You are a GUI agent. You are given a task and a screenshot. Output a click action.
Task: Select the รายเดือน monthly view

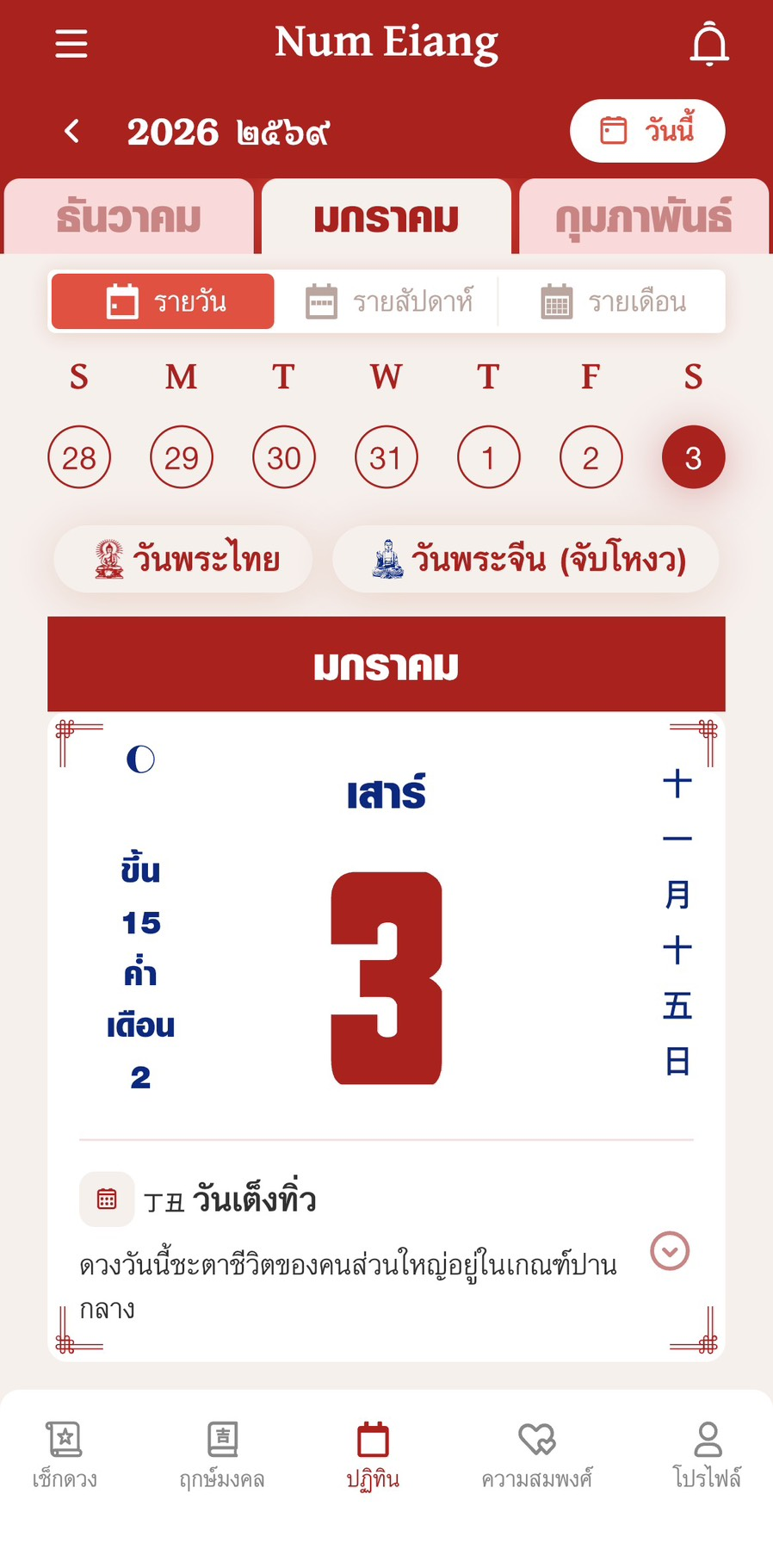pyautogui.click(x=613, y=302)
